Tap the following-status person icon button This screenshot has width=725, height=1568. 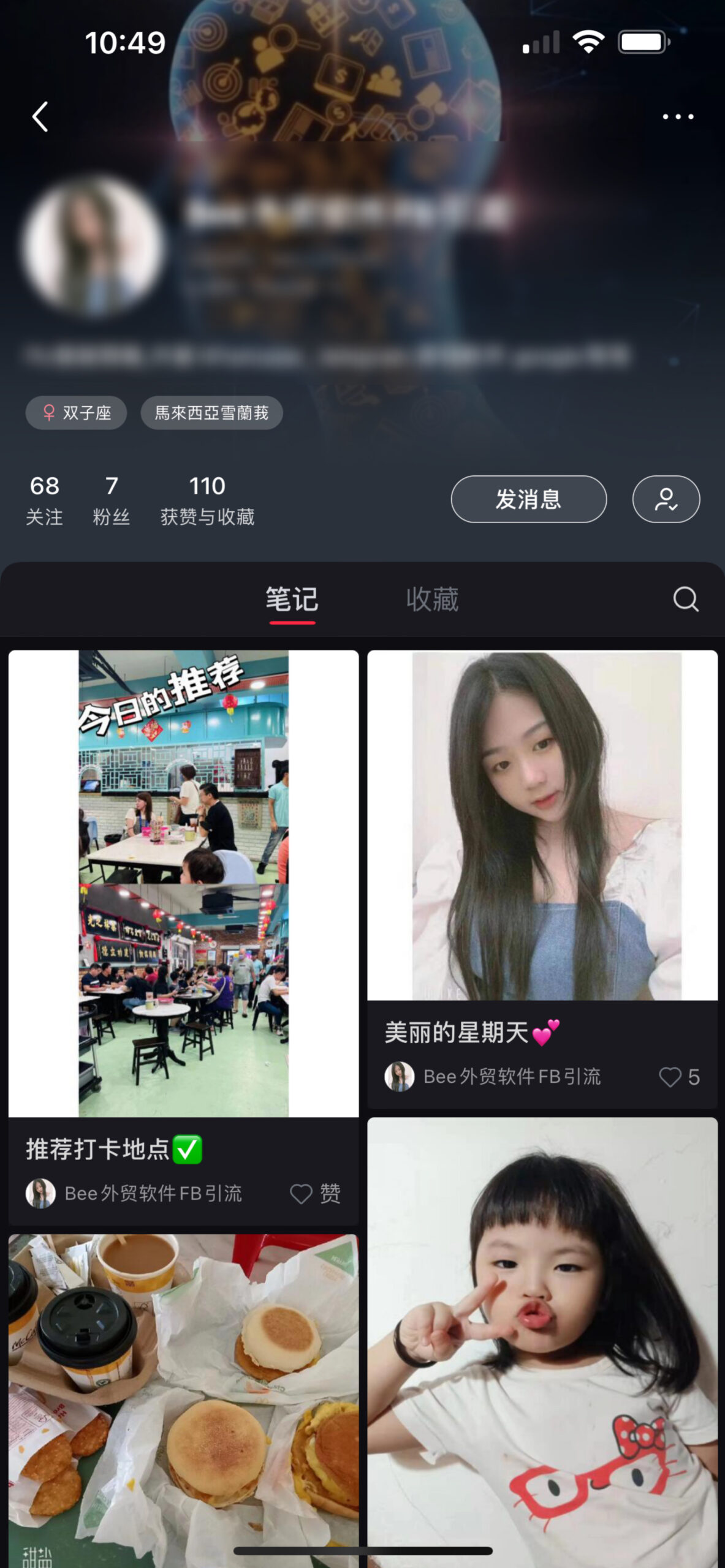(666, 499)
